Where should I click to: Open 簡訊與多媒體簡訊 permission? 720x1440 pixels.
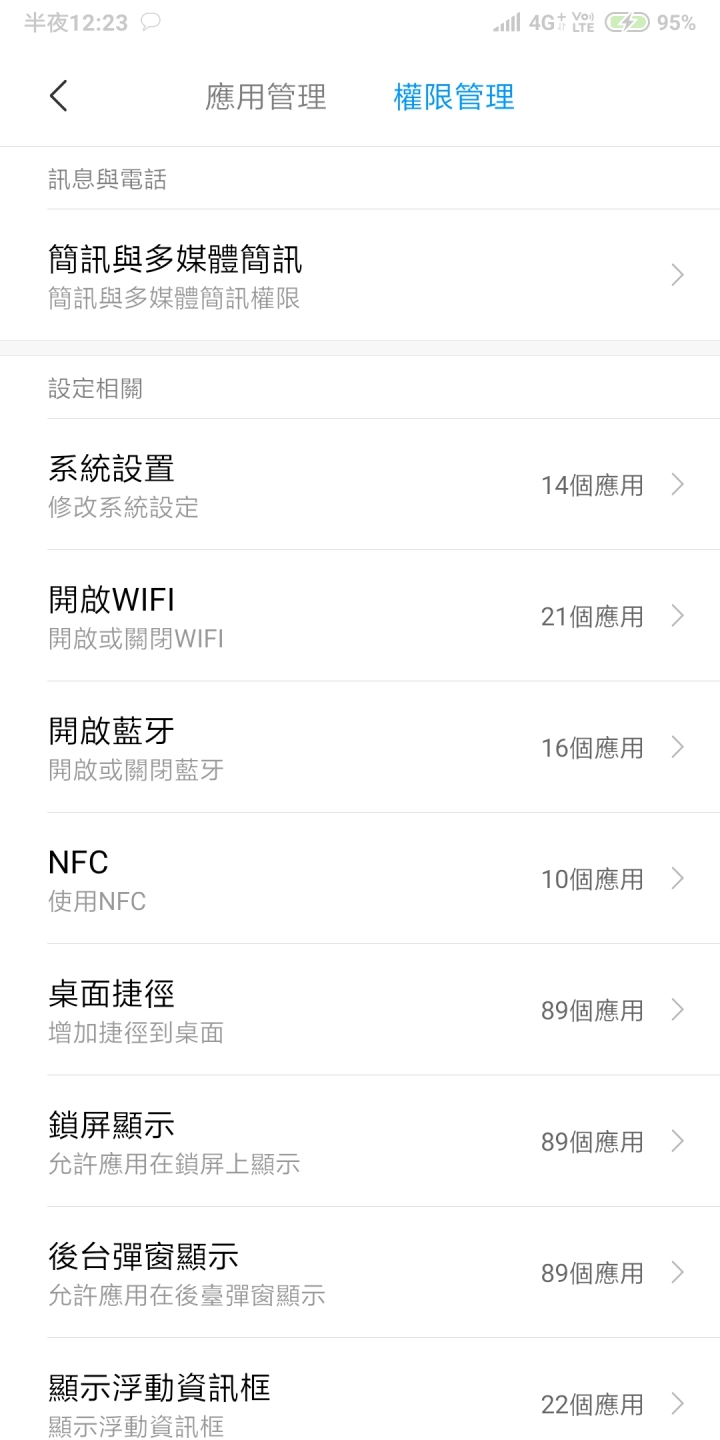point(360,275)
